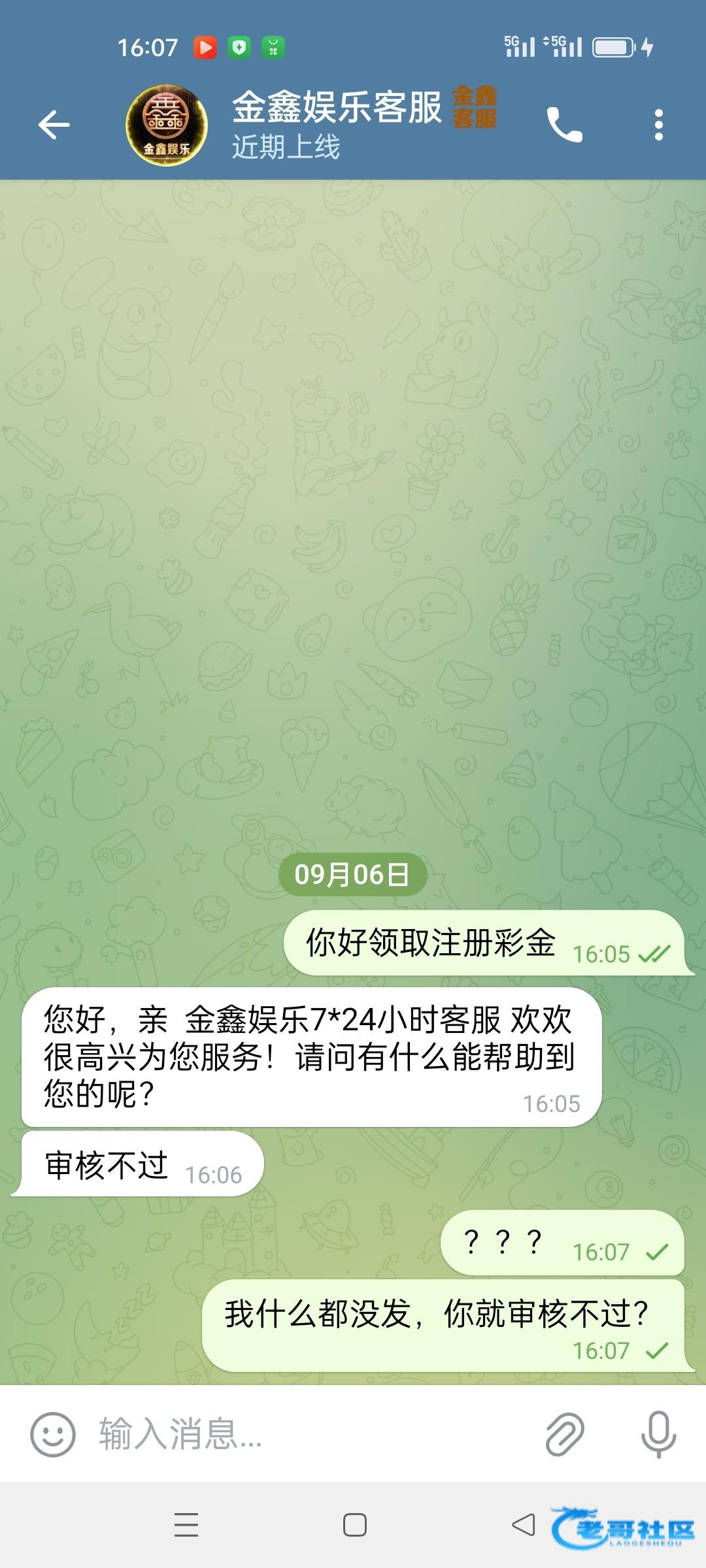Open the three-dot overflow menu

658,125
